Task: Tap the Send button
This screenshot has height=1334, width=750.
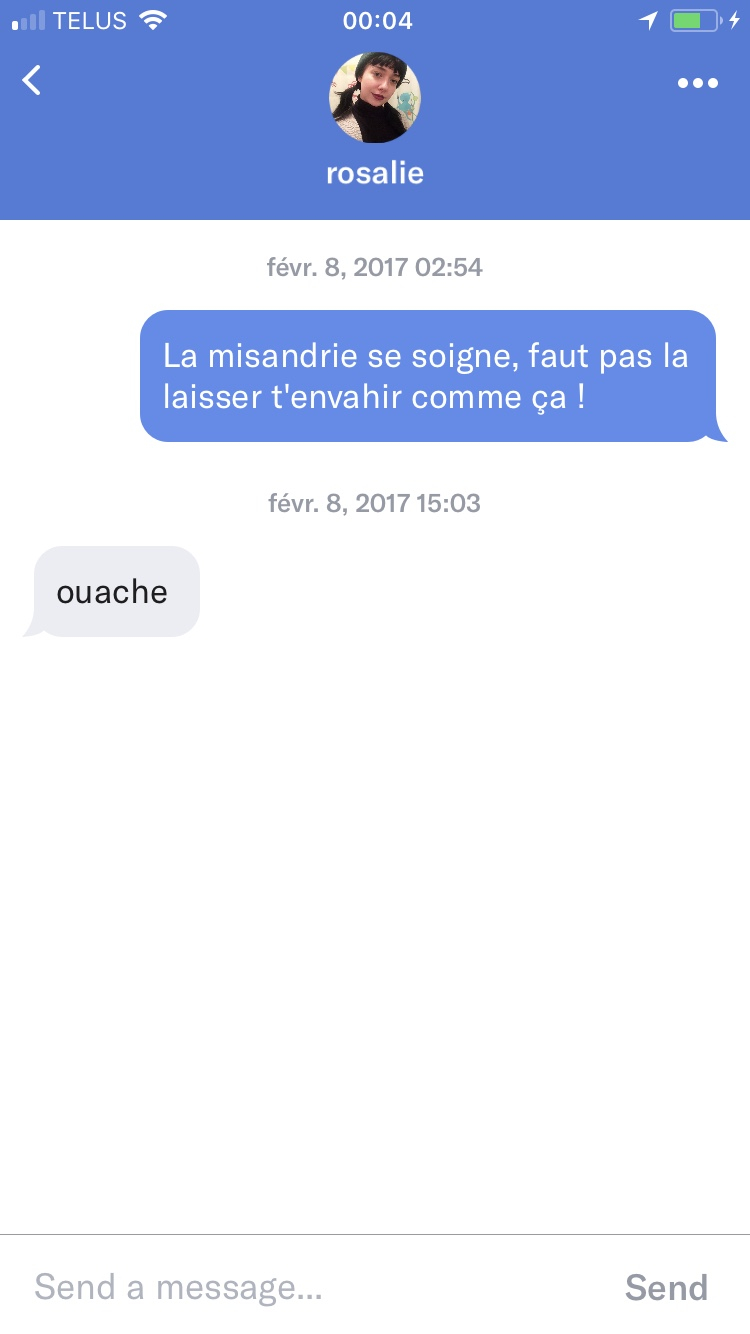Action: (x=666, y=1287)
